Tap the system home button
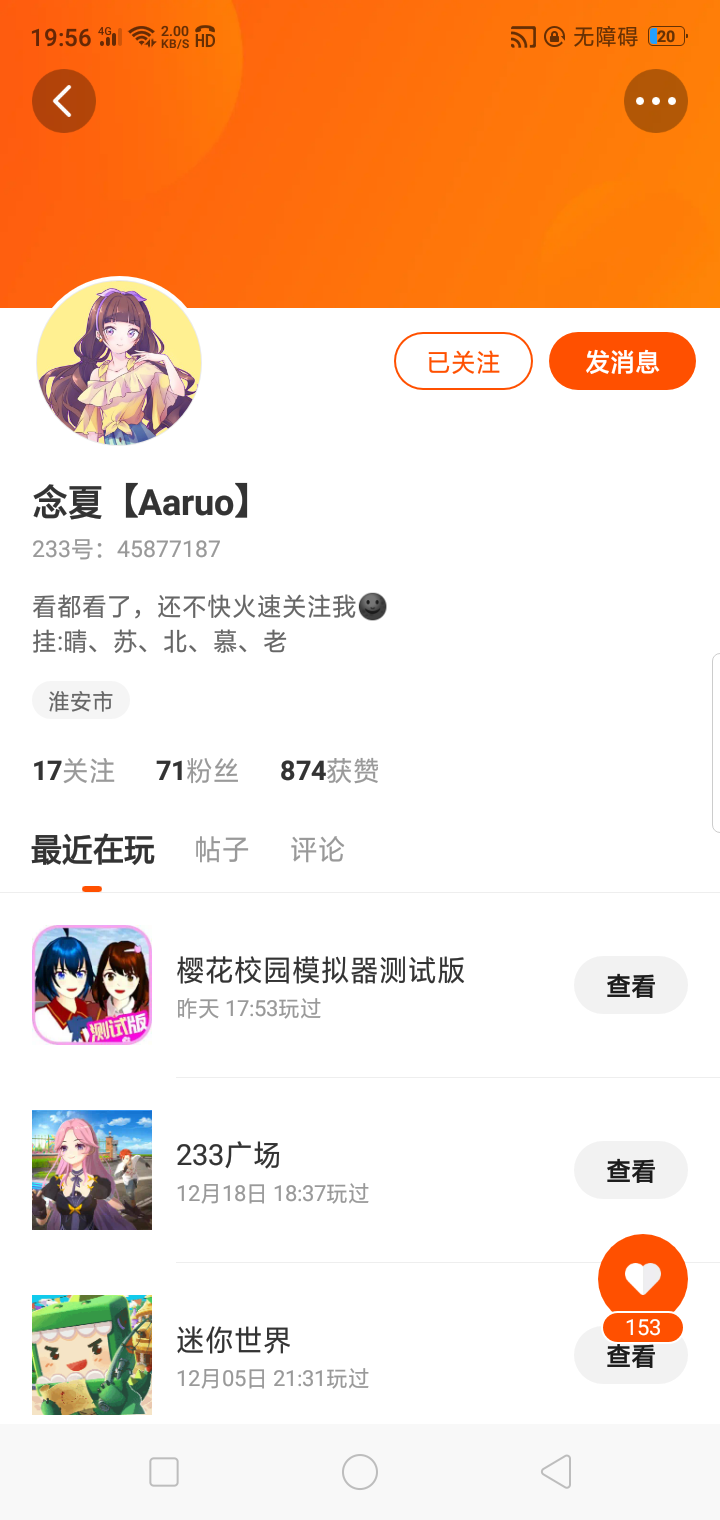 point(360,1472)
